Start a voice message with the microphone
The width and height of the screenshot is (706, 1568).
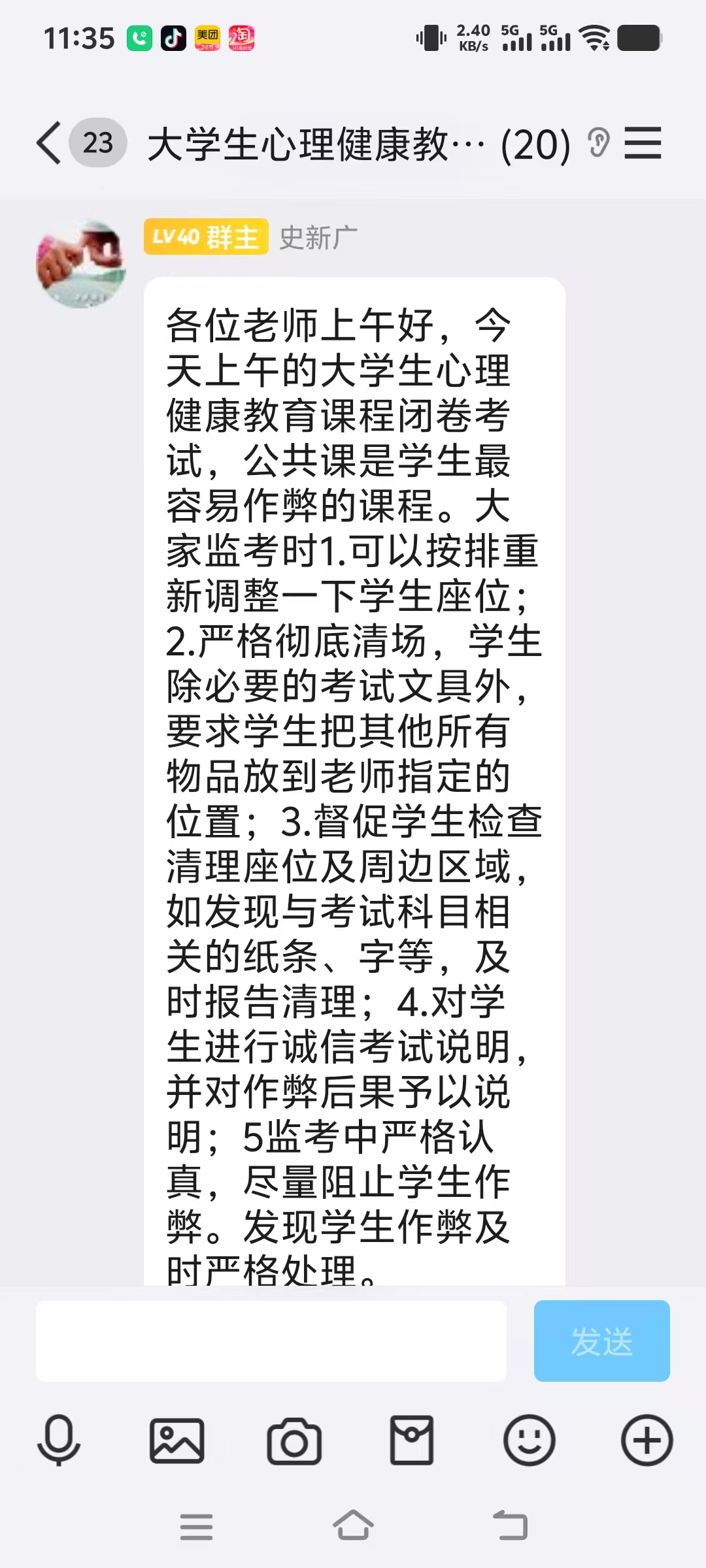(59, 1441)
